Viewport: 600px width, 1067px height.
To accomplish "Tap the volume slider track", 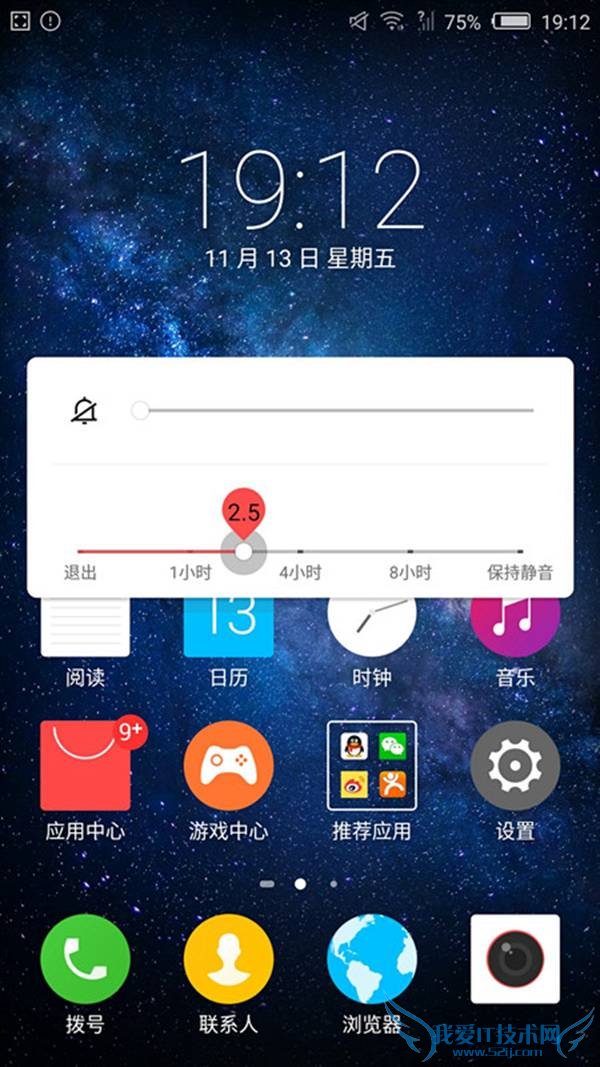I will tap(335, 410).
